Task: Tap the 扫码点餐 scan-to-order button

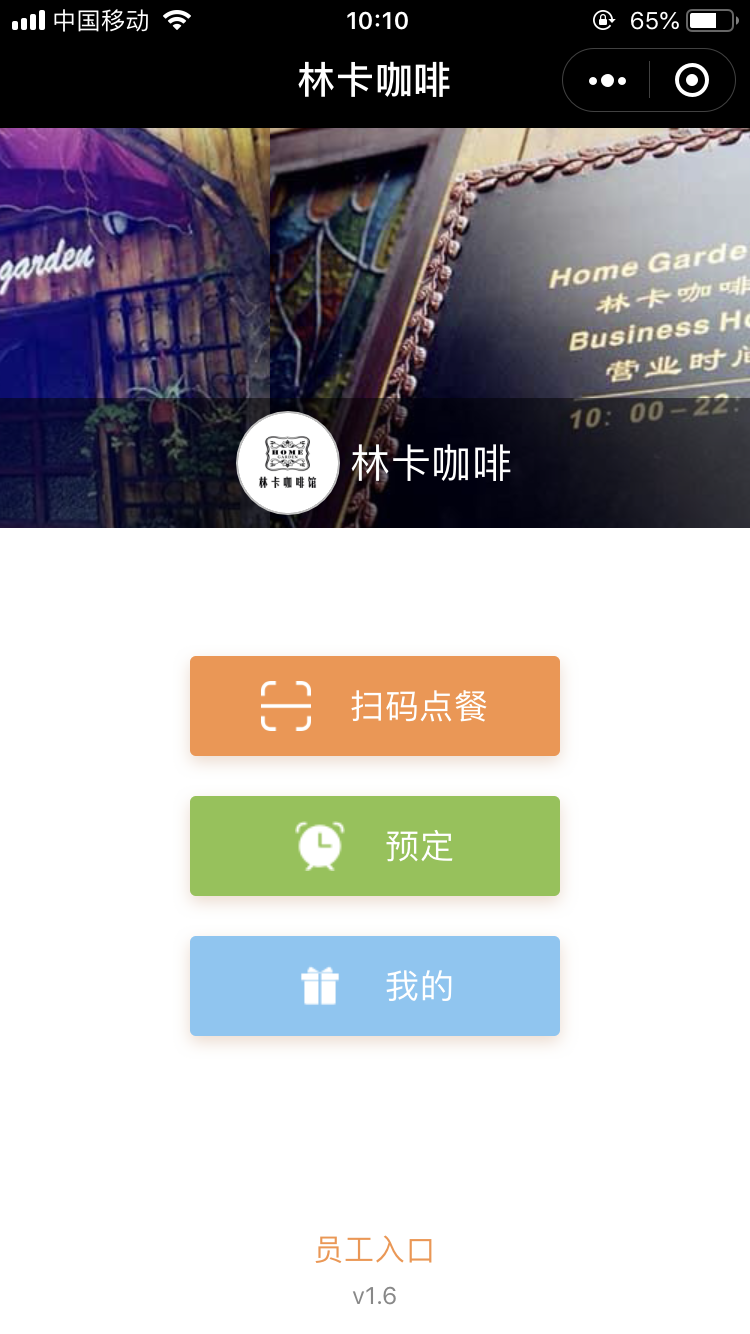Action: click(375, 706)
